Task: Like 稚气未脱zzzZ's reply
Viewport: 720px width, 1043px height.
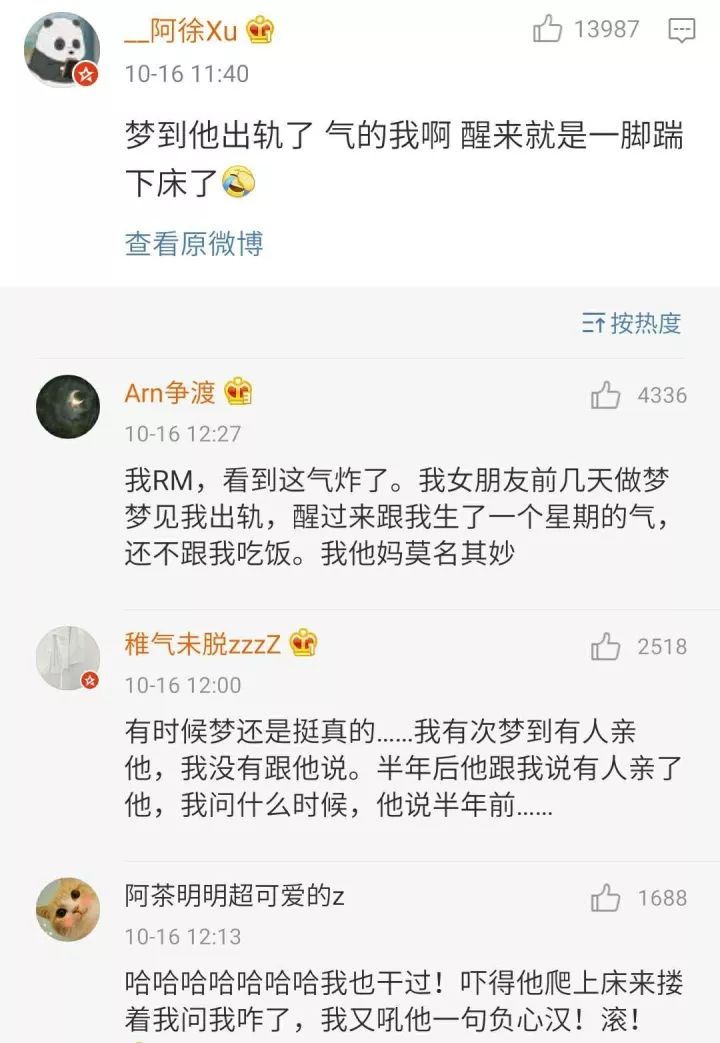Action: 606,647
